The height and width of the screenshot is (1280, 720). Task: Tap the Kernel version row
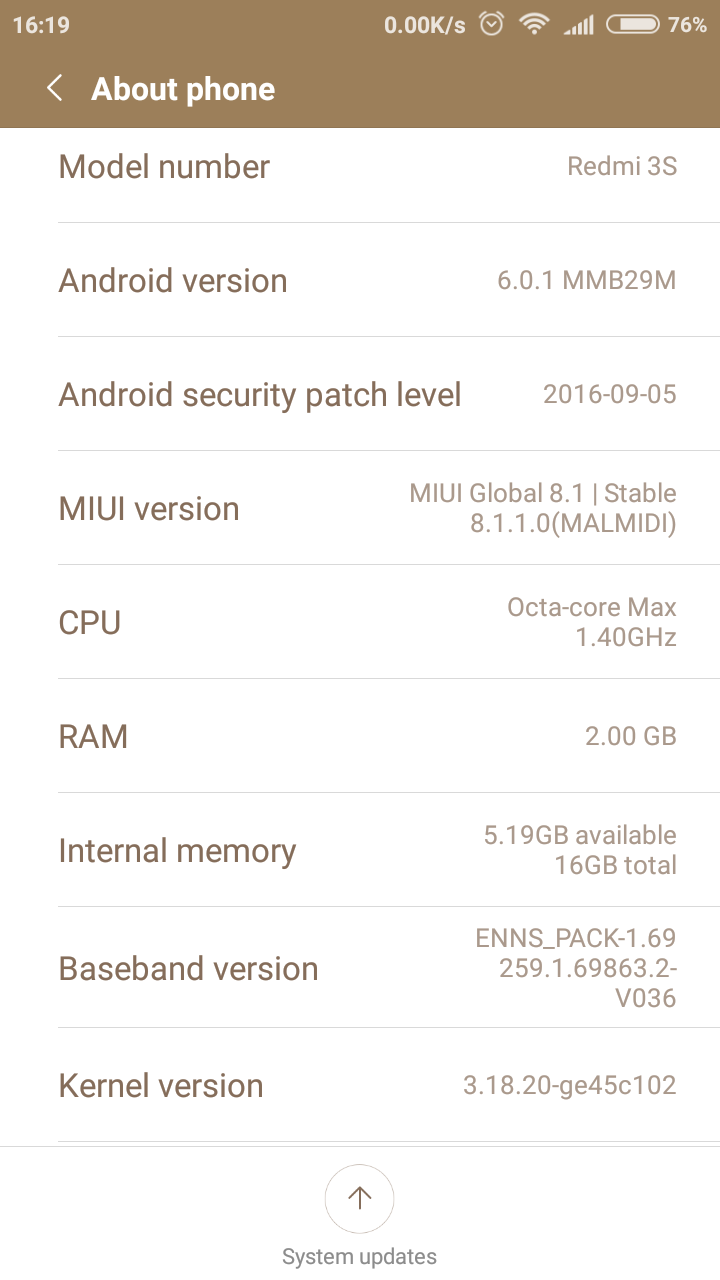360,1085
